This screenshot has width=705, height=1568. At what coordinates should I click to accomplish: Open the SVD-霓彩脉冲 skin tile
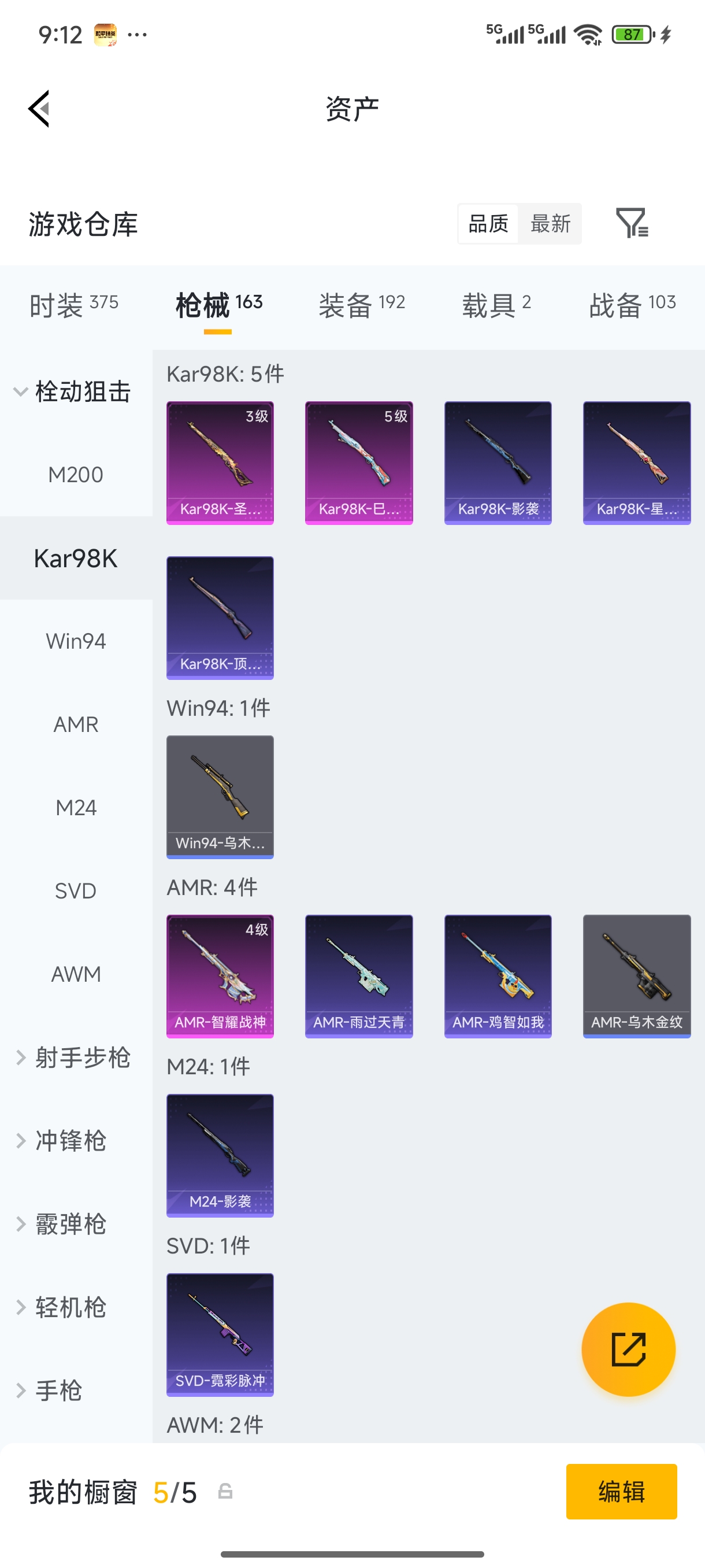(220, 1334)
